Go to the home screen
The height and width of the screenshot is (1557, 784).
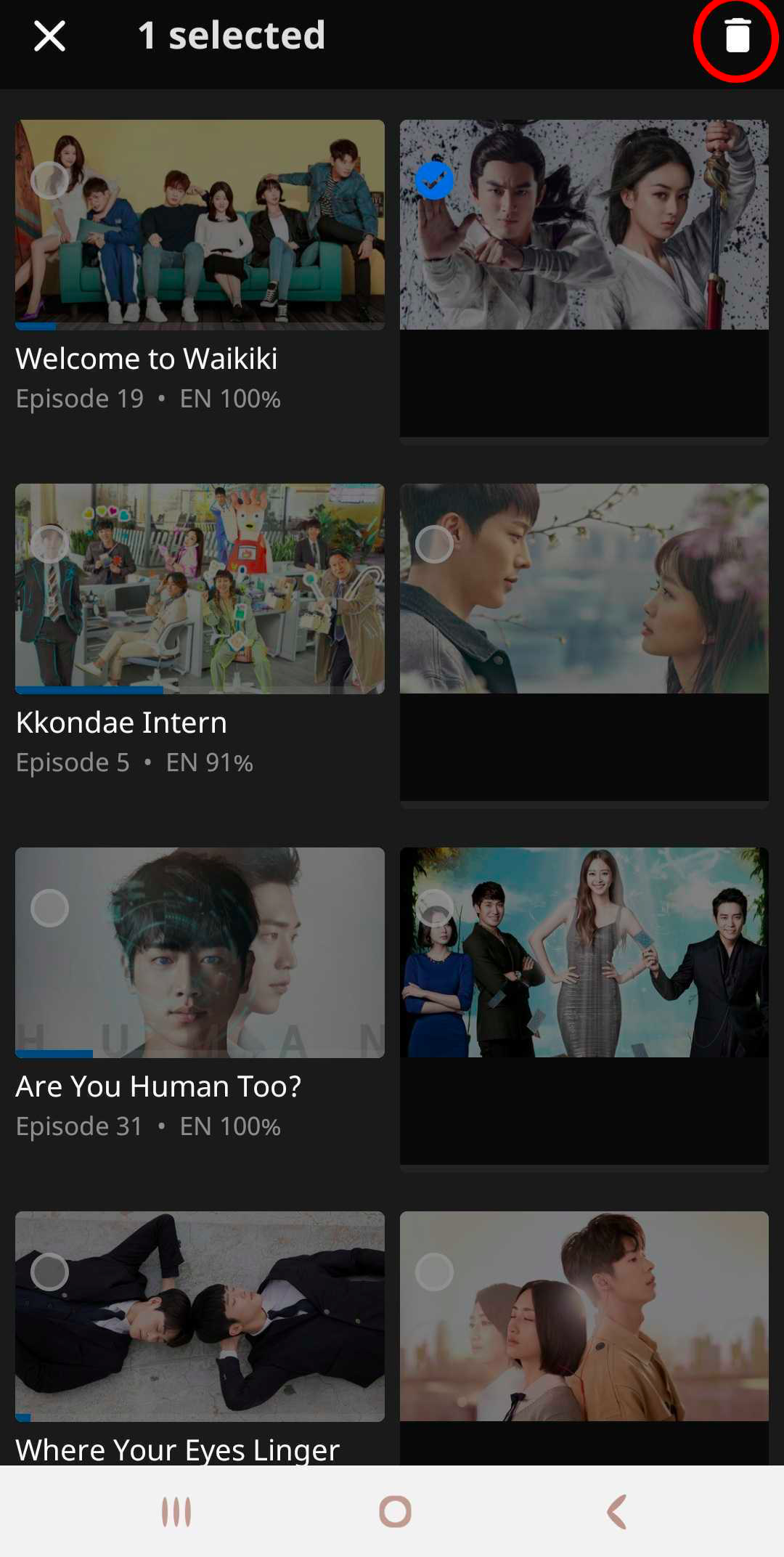click(395, 1512)
